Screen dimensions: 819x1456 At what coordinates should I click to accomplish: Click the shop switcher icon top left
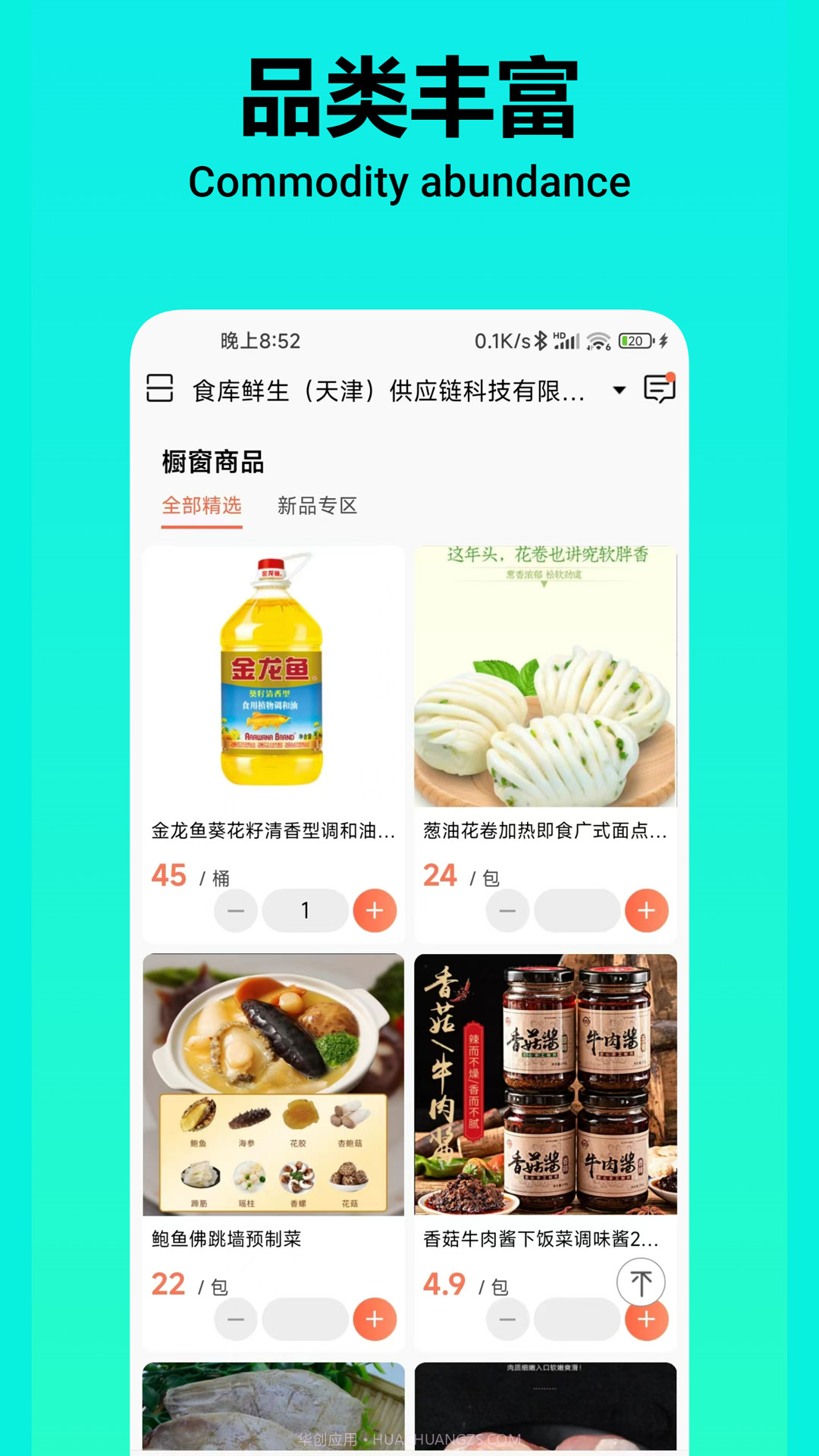pyautogui.click(x=160, y=389)
